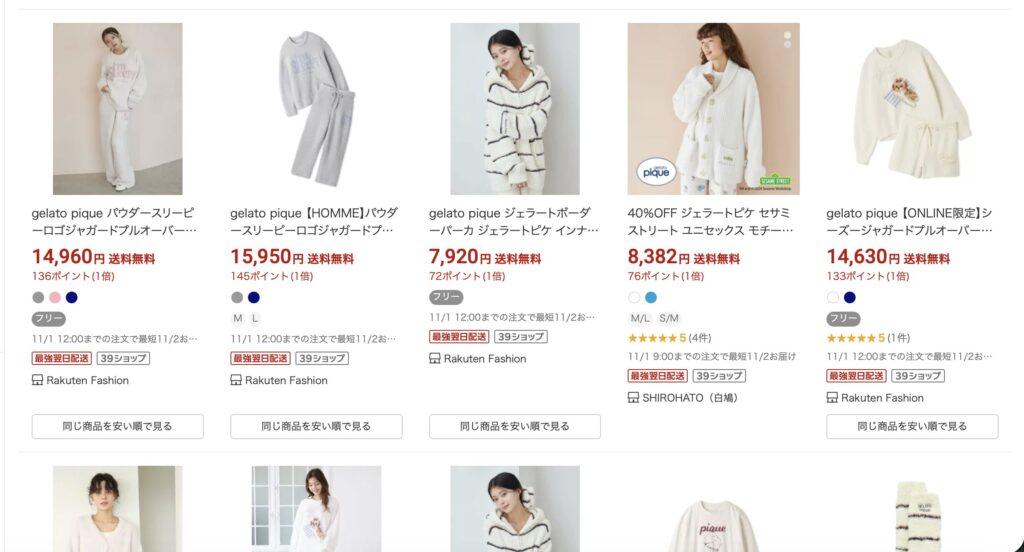Image resolution: width=1024 pixels, height=552 pixels.
Task: Open the ジェラートボーダーパーカ product title link
Action: pyautogui.click(x=512, y=221)
